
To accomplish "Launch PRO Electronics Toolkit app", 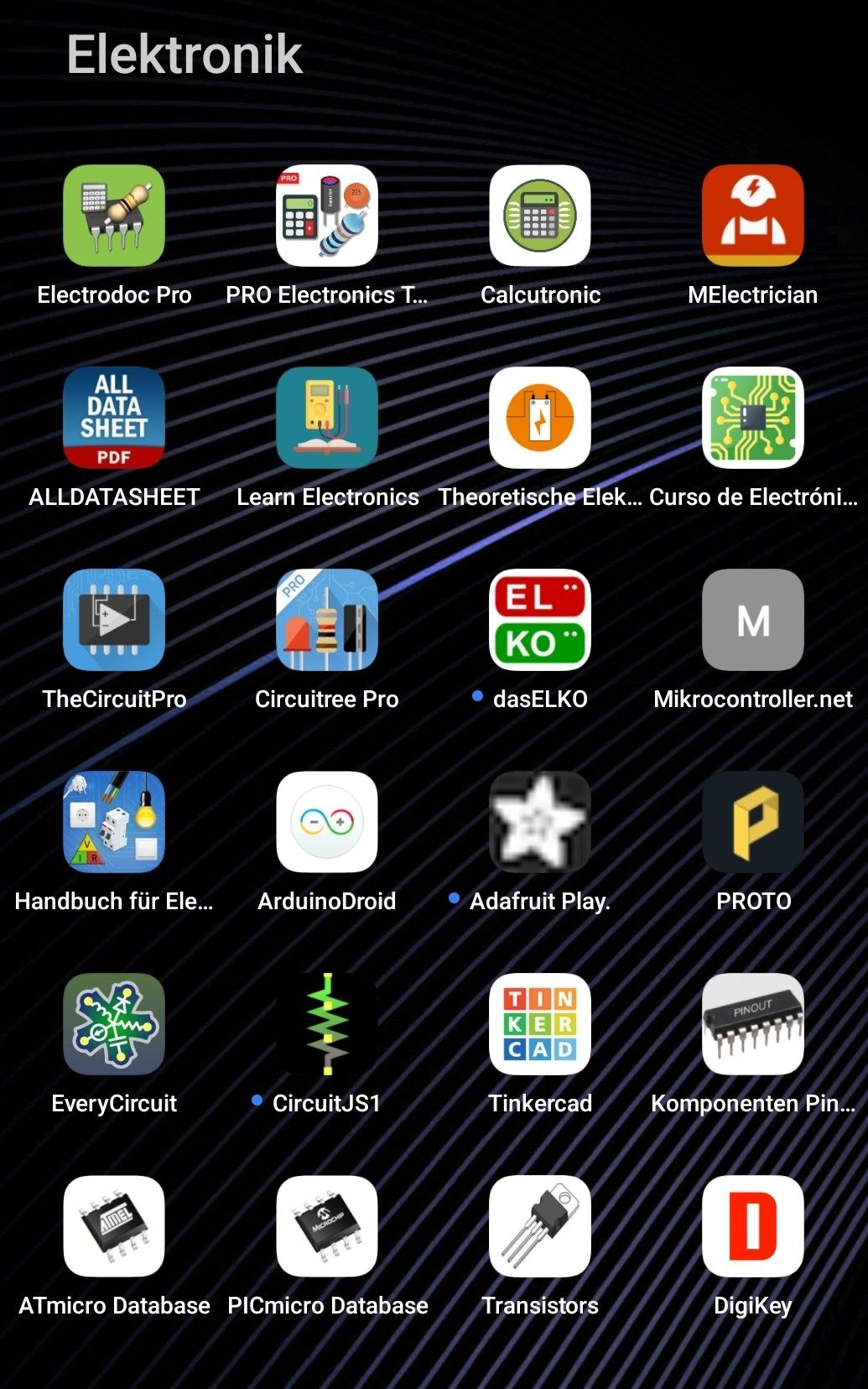I will [327, 216].
